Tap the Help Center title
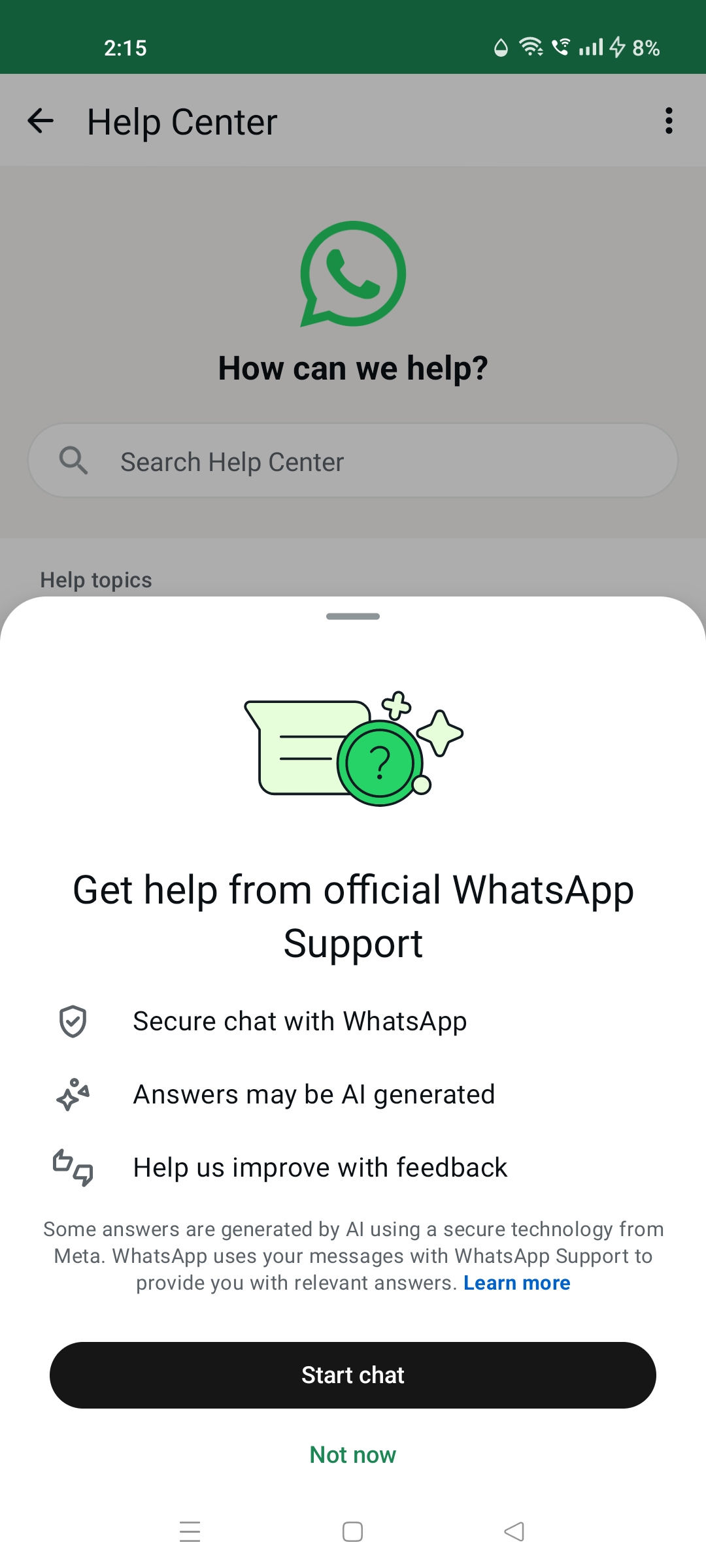The height and width of the screenshot is (1568, 706). 181,120
